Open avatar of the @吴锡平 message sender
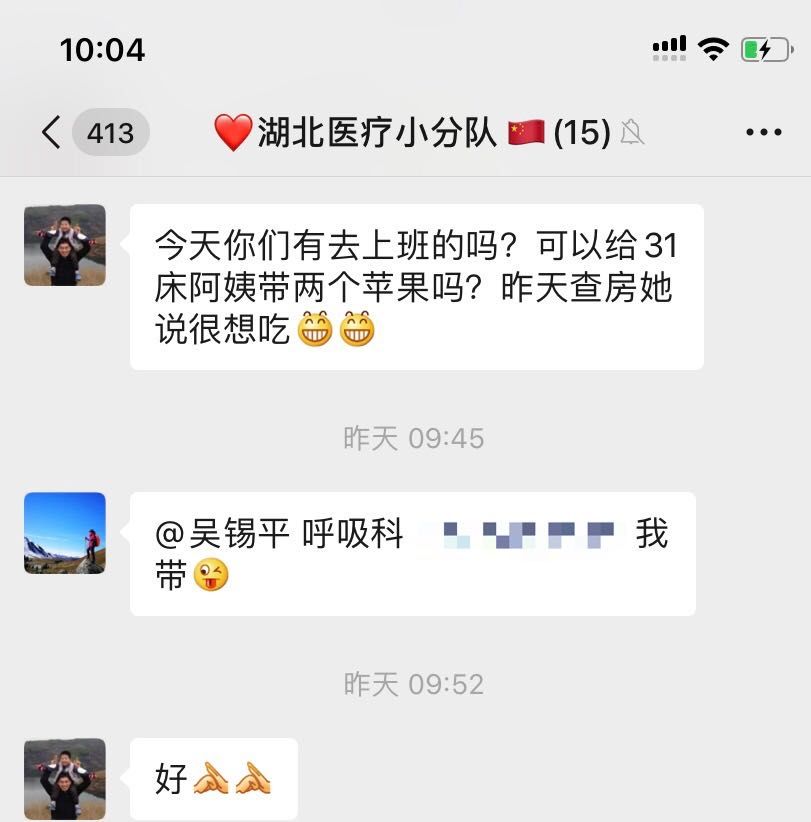 [x=65, y=532]
